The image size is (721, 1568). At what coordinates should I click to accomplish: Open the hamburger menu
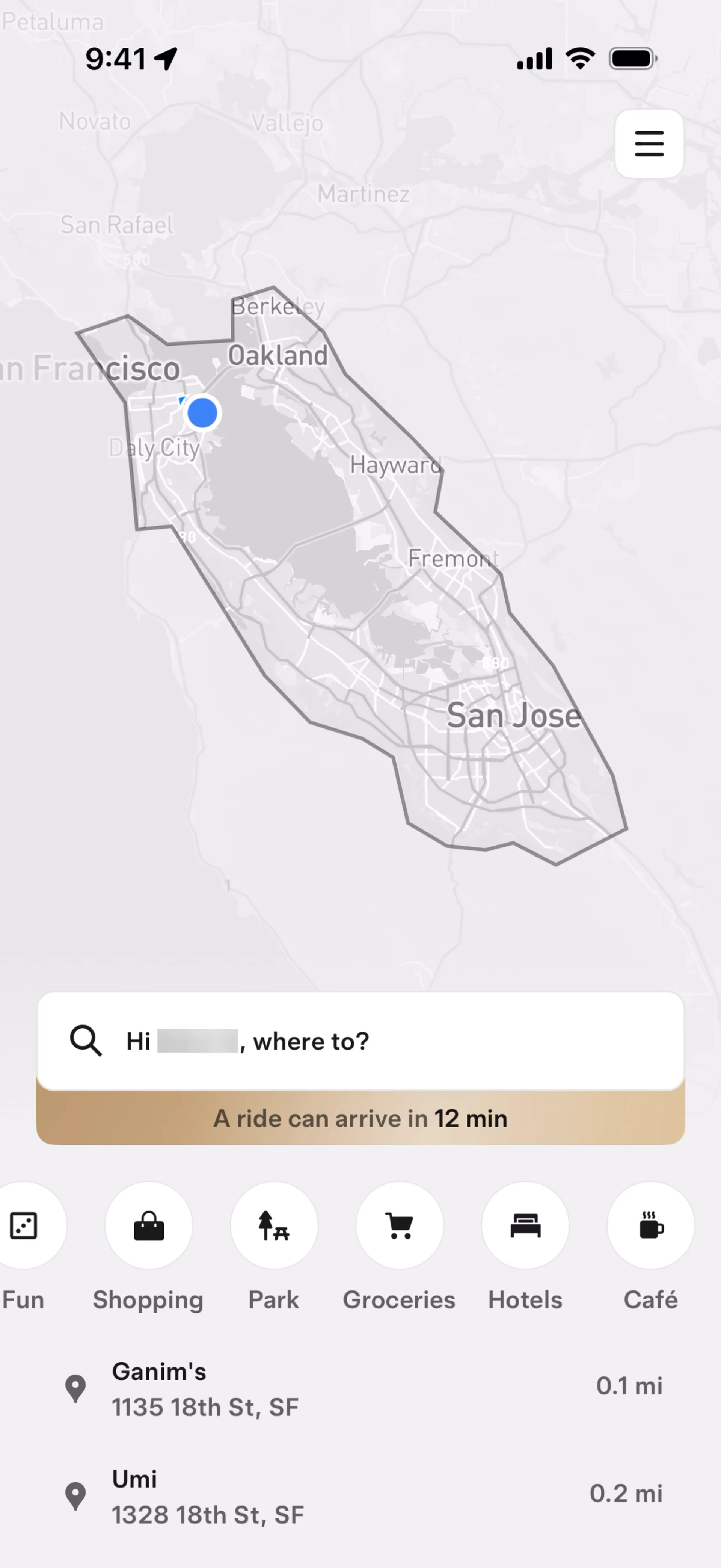pyautogui.click(x=649, y=144)
